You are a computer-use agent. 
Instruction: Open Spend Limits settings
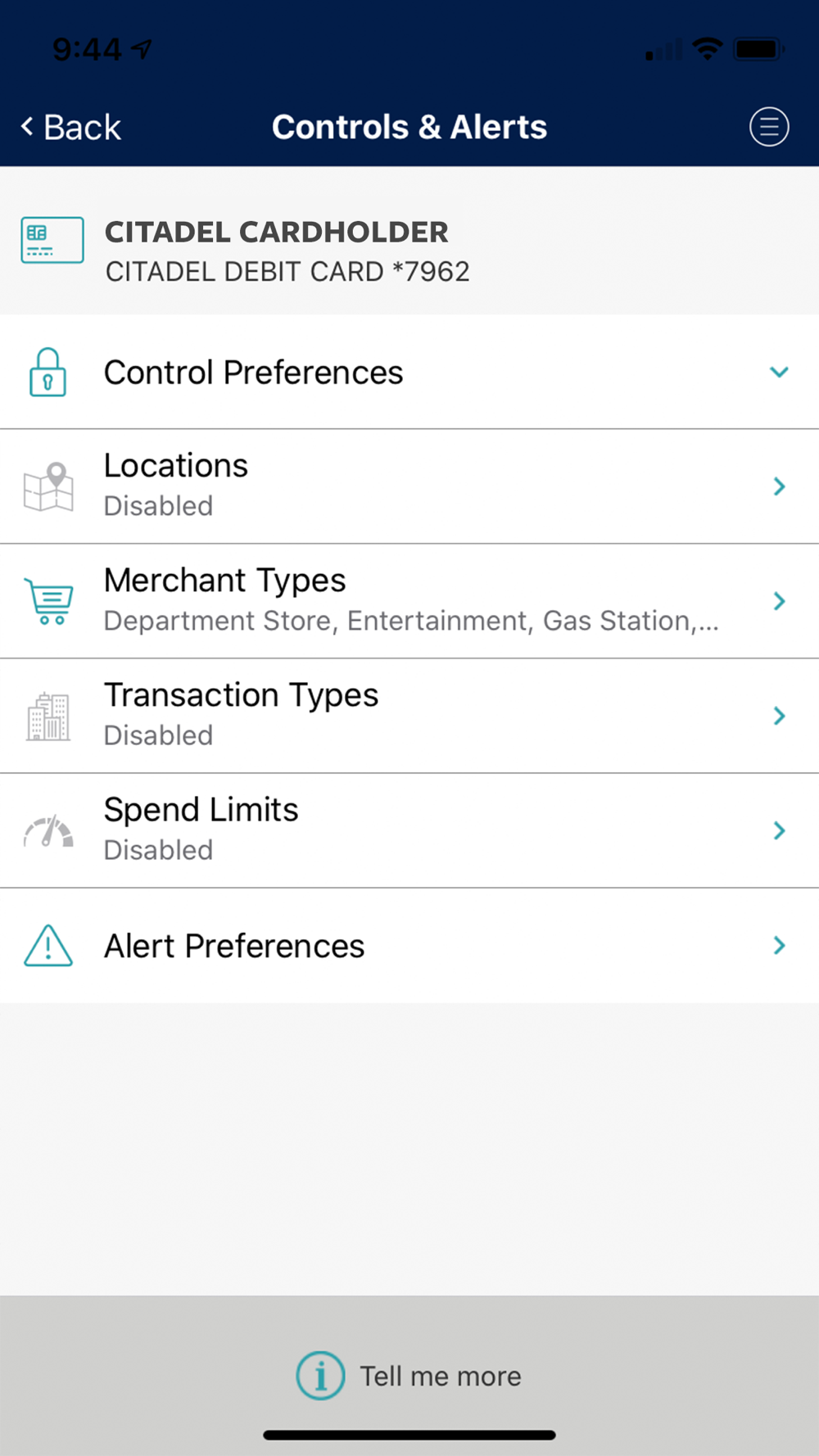[x=409, y=830]
